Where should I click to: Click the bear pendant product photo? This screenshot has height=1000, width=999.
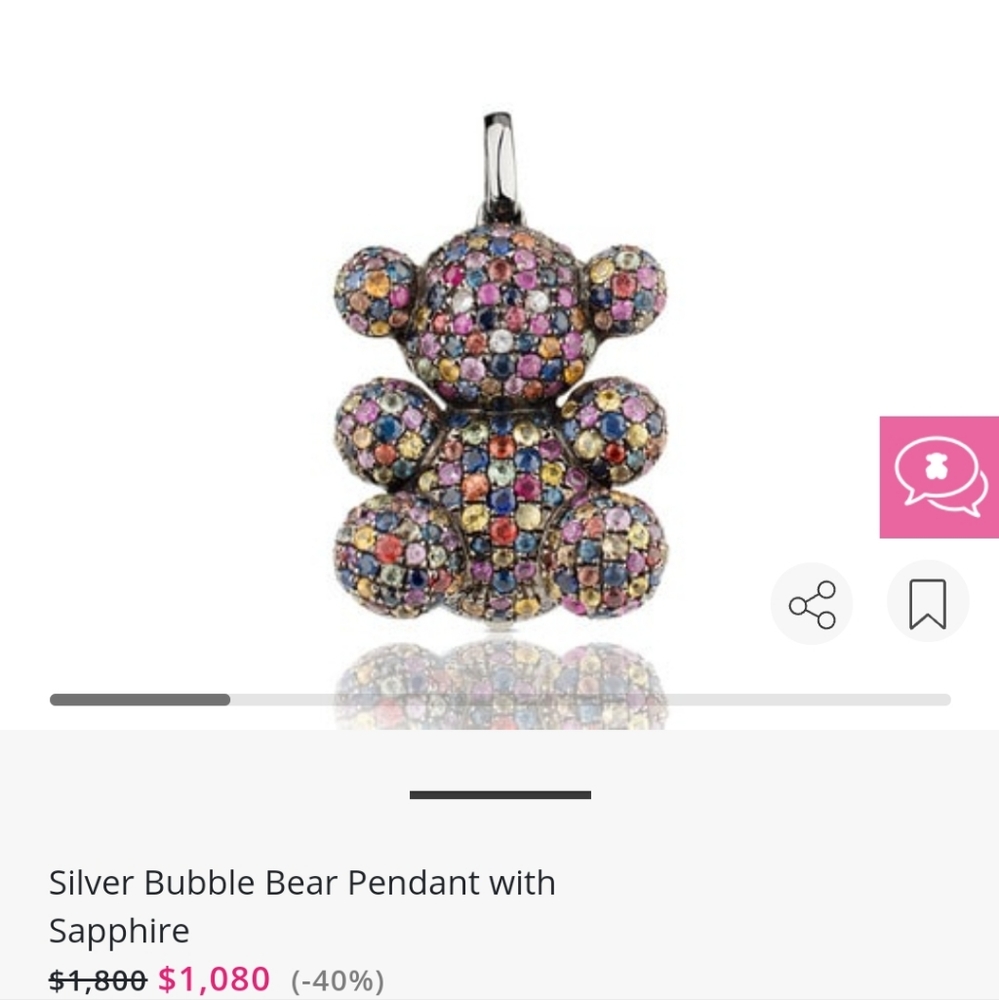(x=499, y=380)
